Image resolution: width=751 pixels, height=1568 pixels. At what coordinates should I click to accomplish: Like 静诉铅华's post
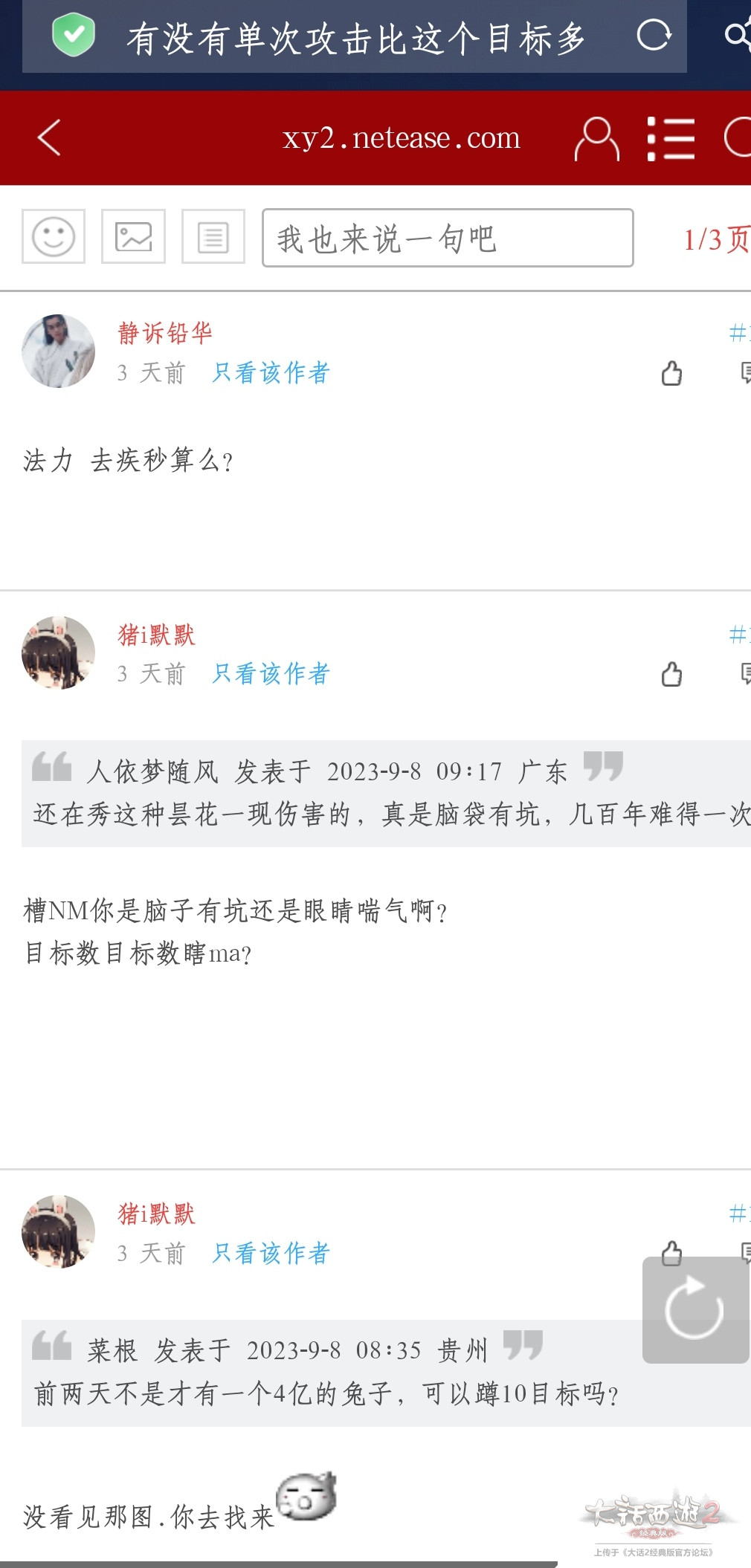(x=671, y=373)
